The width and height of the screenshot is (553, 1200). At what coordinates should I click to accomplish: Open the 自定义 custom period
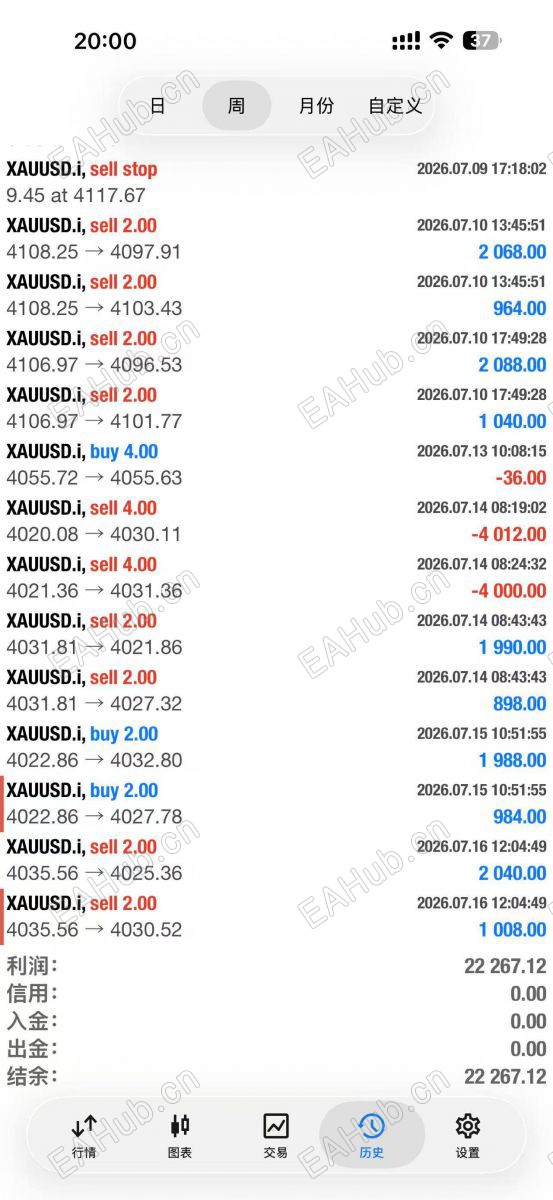click(395, 106)
